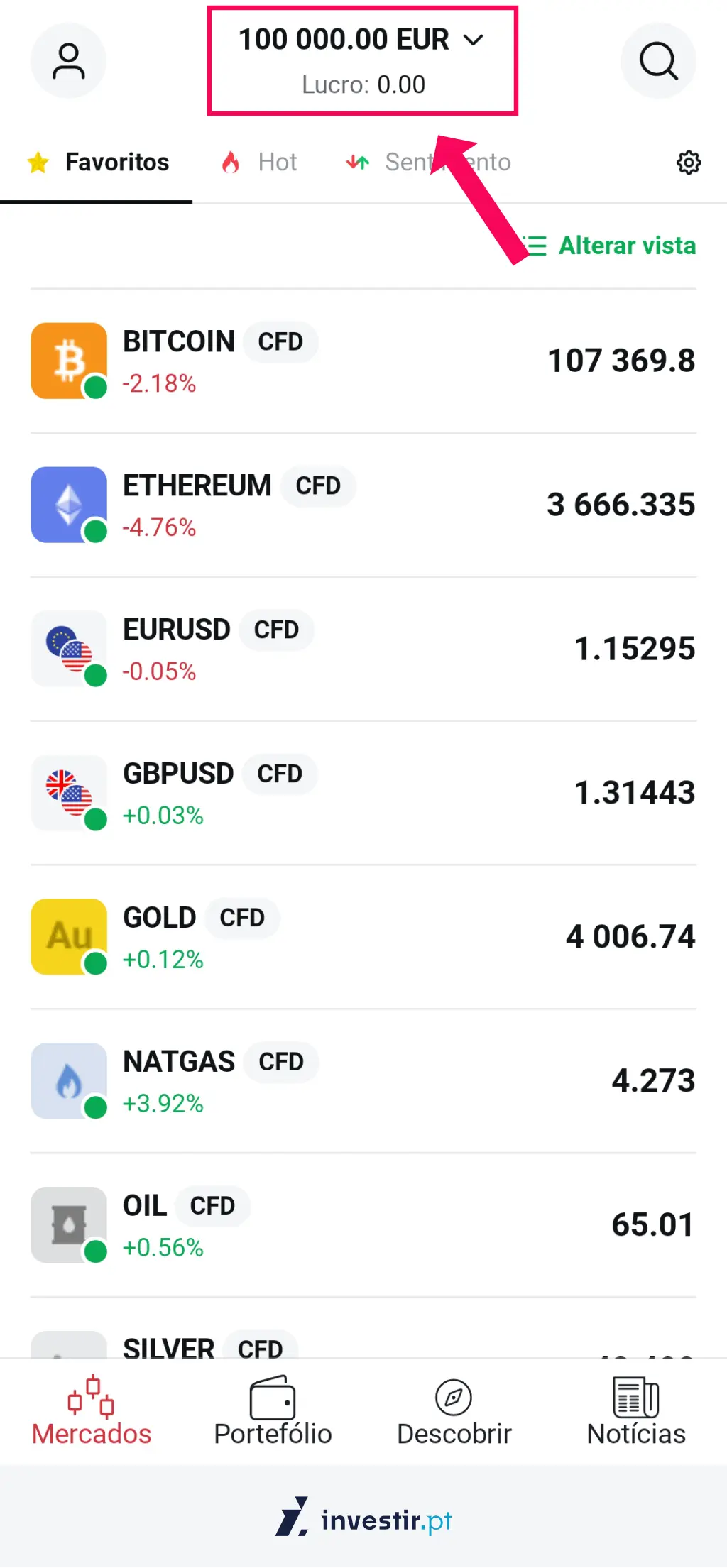Open the account balance dropdown chevron
The image size is (727, 1568).
coord(474,40)
